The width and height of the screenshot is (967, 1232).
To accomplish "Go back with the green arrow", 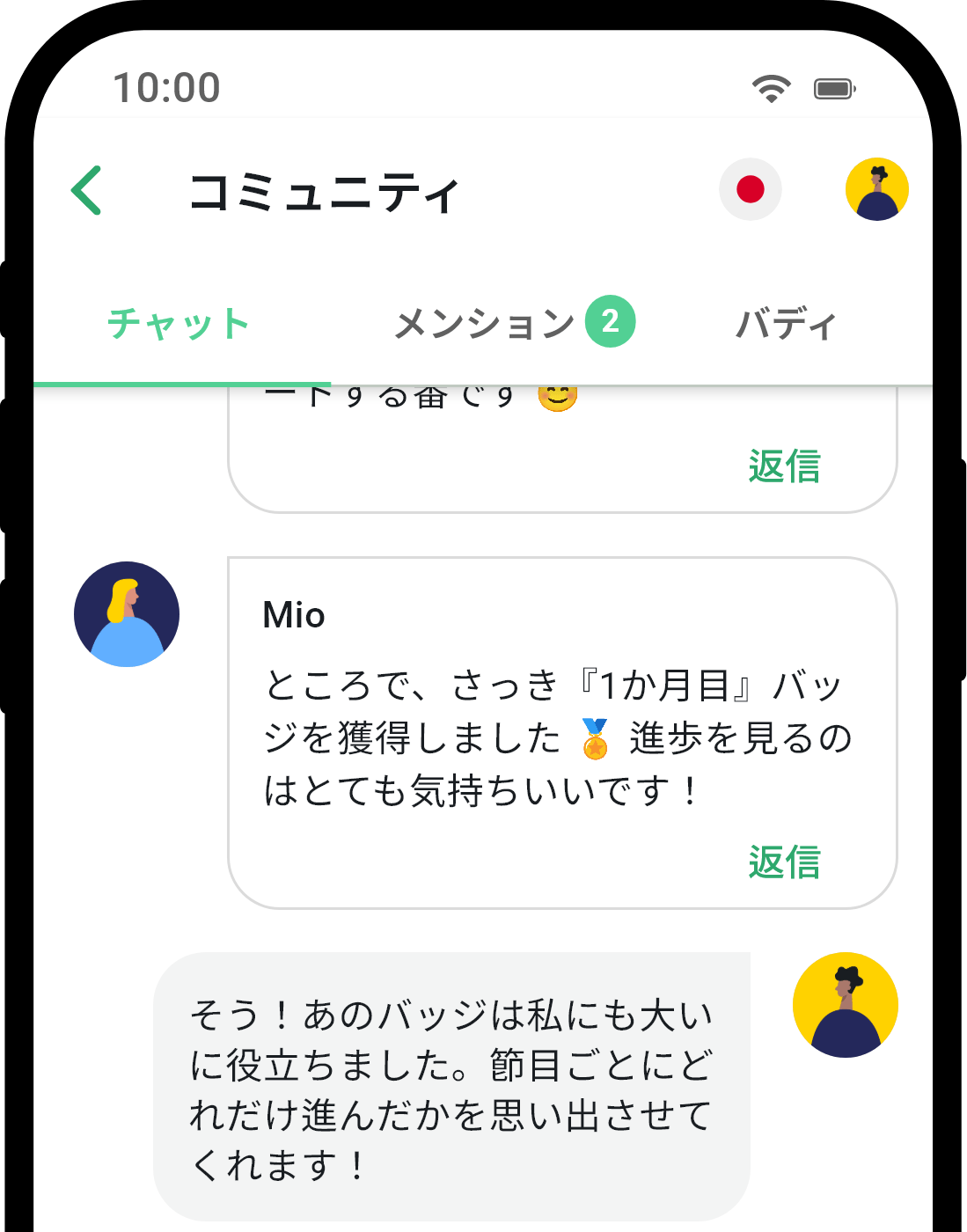I will click(87, 190).
